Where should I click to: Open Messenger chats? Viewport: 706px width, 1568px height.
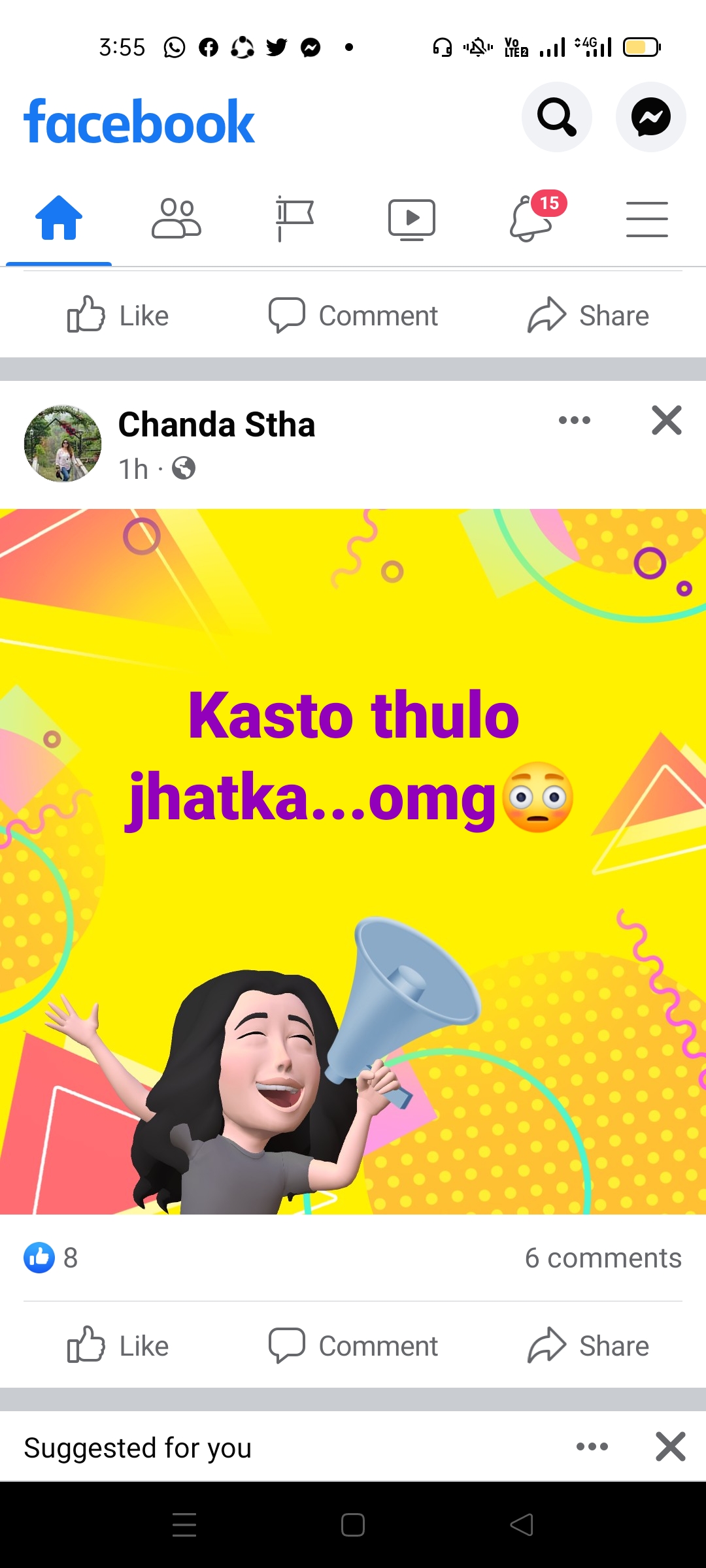pos(650,117)
